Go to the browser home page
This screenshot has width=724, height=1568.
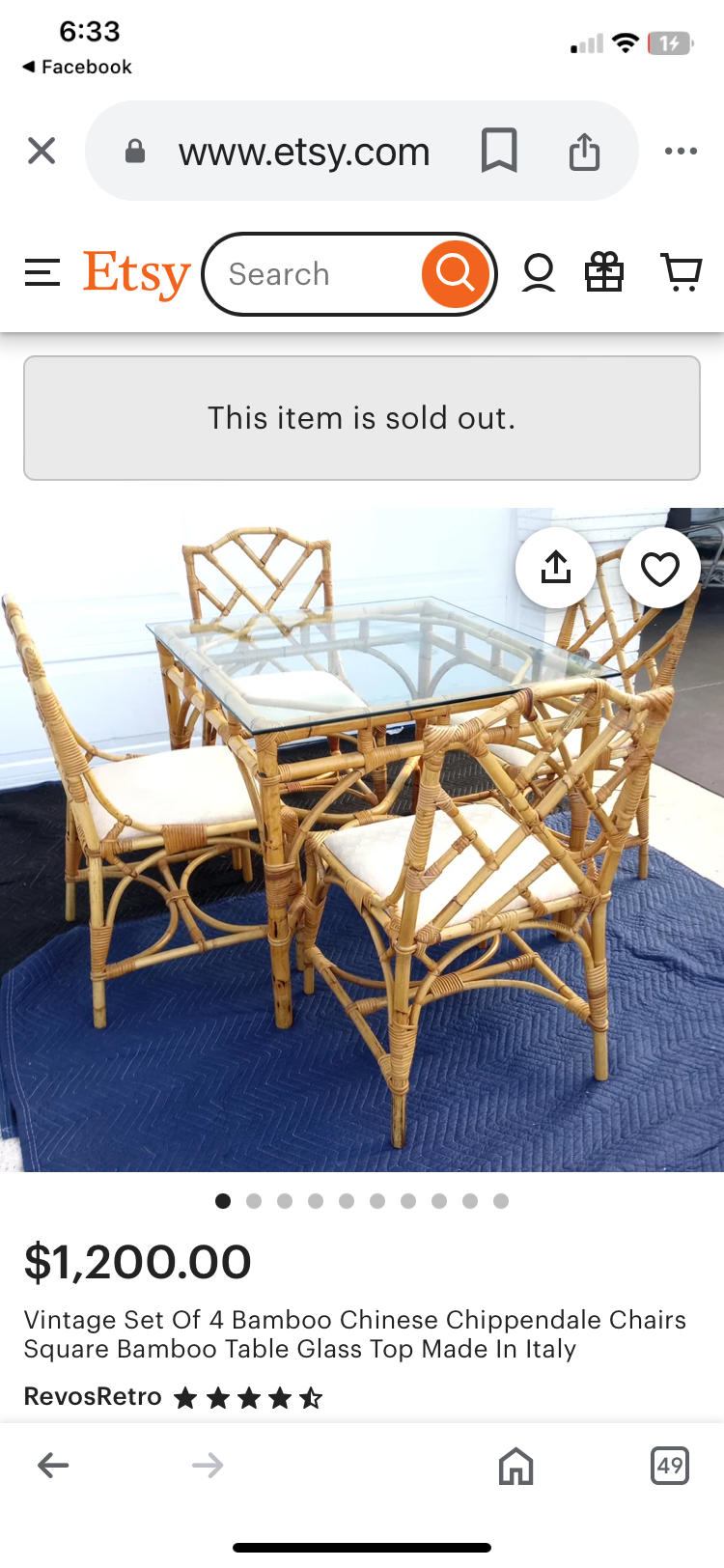[515, 1466]
